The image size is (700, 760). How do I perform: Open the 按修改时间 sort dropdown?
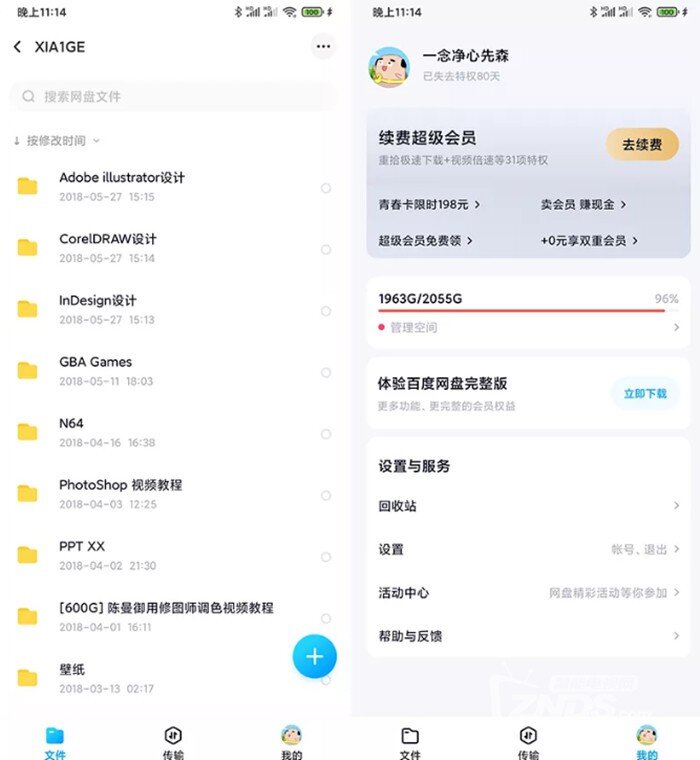tap(57, 141)
